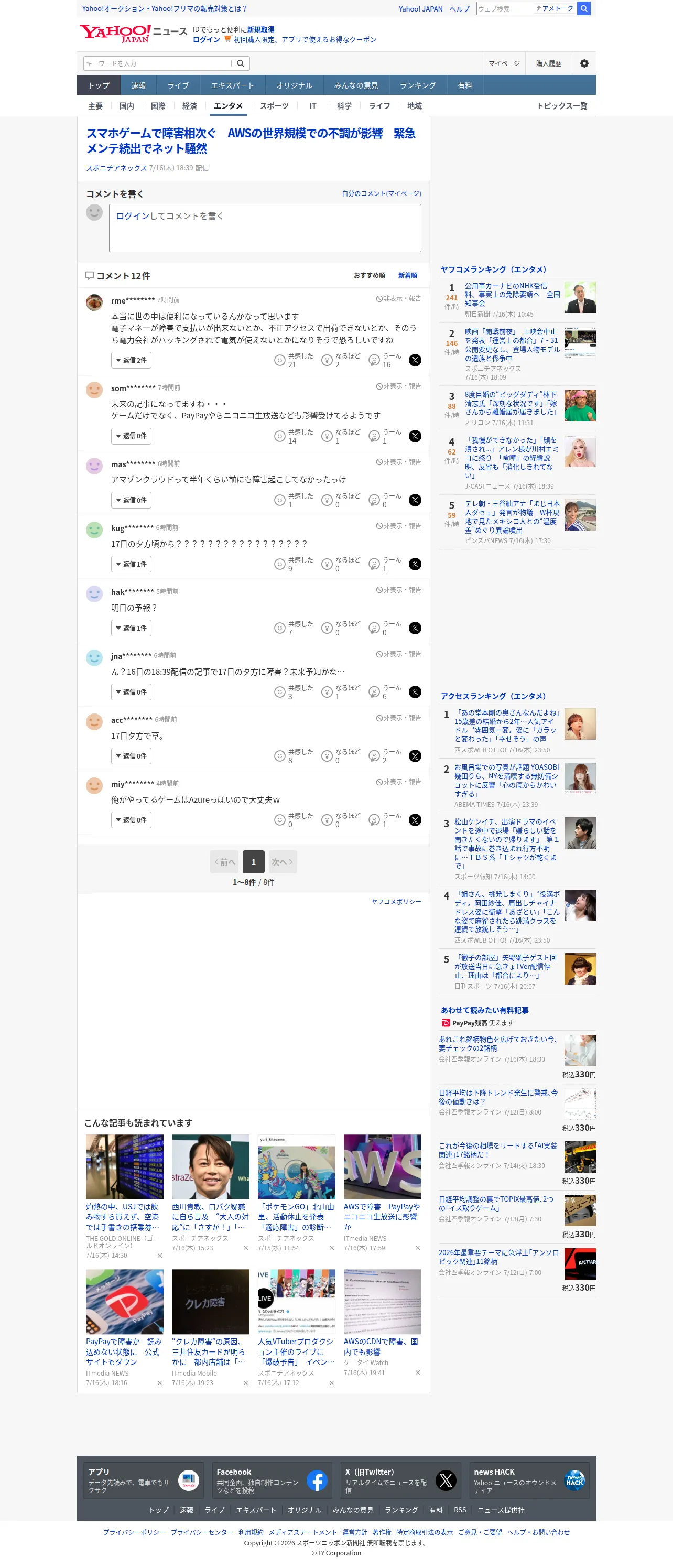Select the スポーツ category tab

click(x=274, y=106)
